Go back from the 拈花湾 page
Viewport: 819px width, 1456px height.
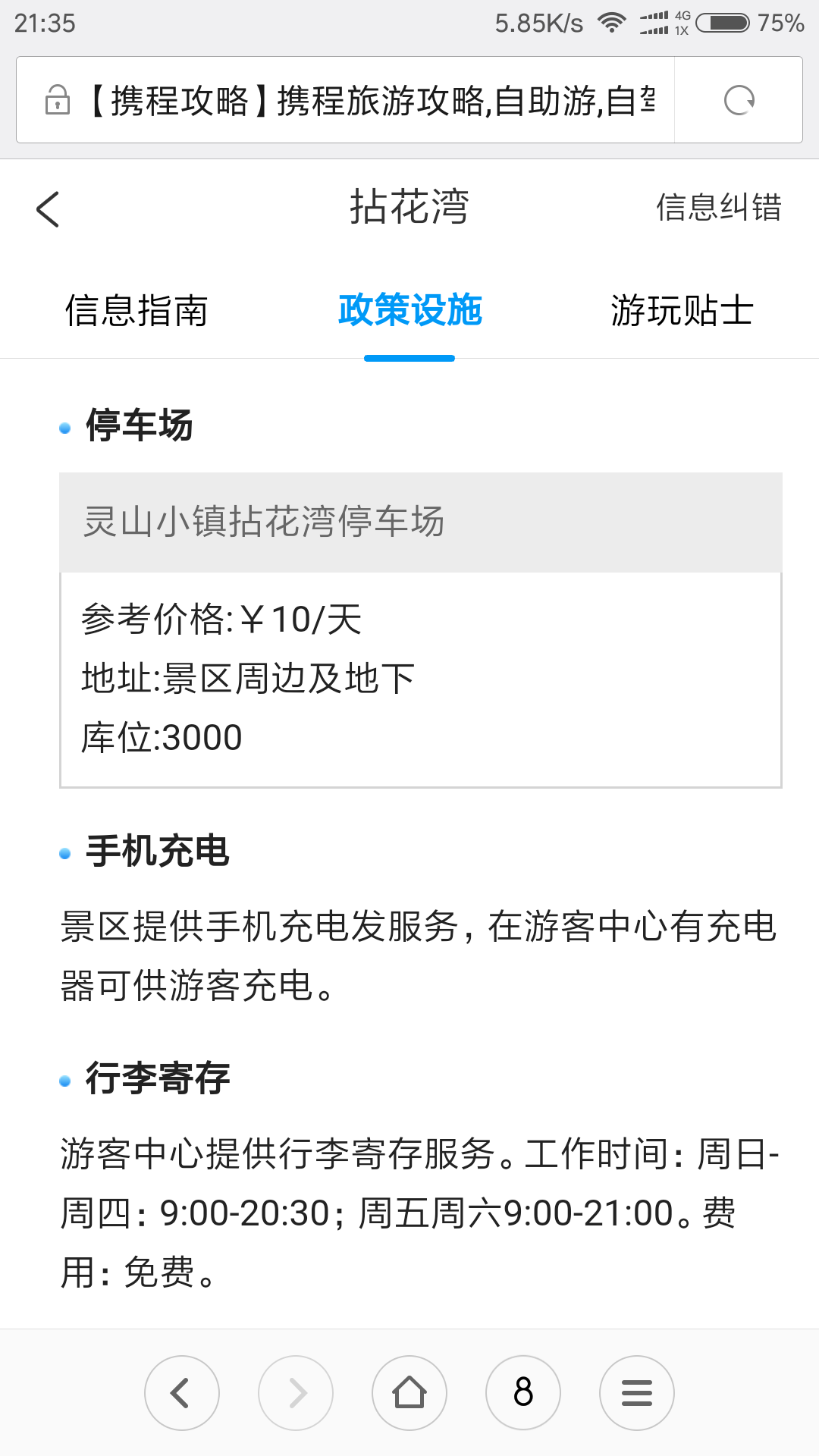point(48,209)
